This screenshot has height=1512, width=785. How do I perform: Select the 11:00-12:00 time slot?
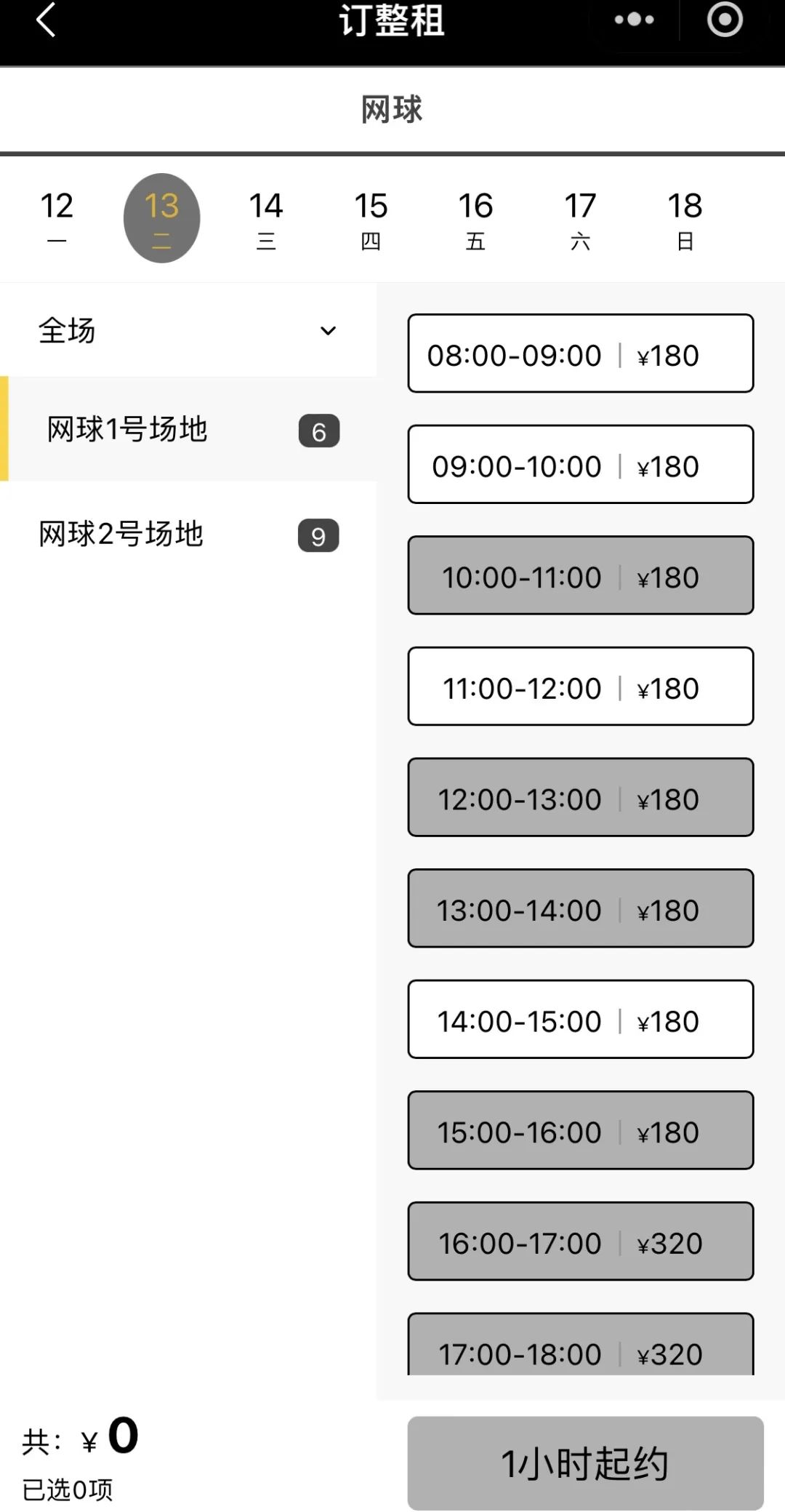pyautogui.click(x=580, y=687)
